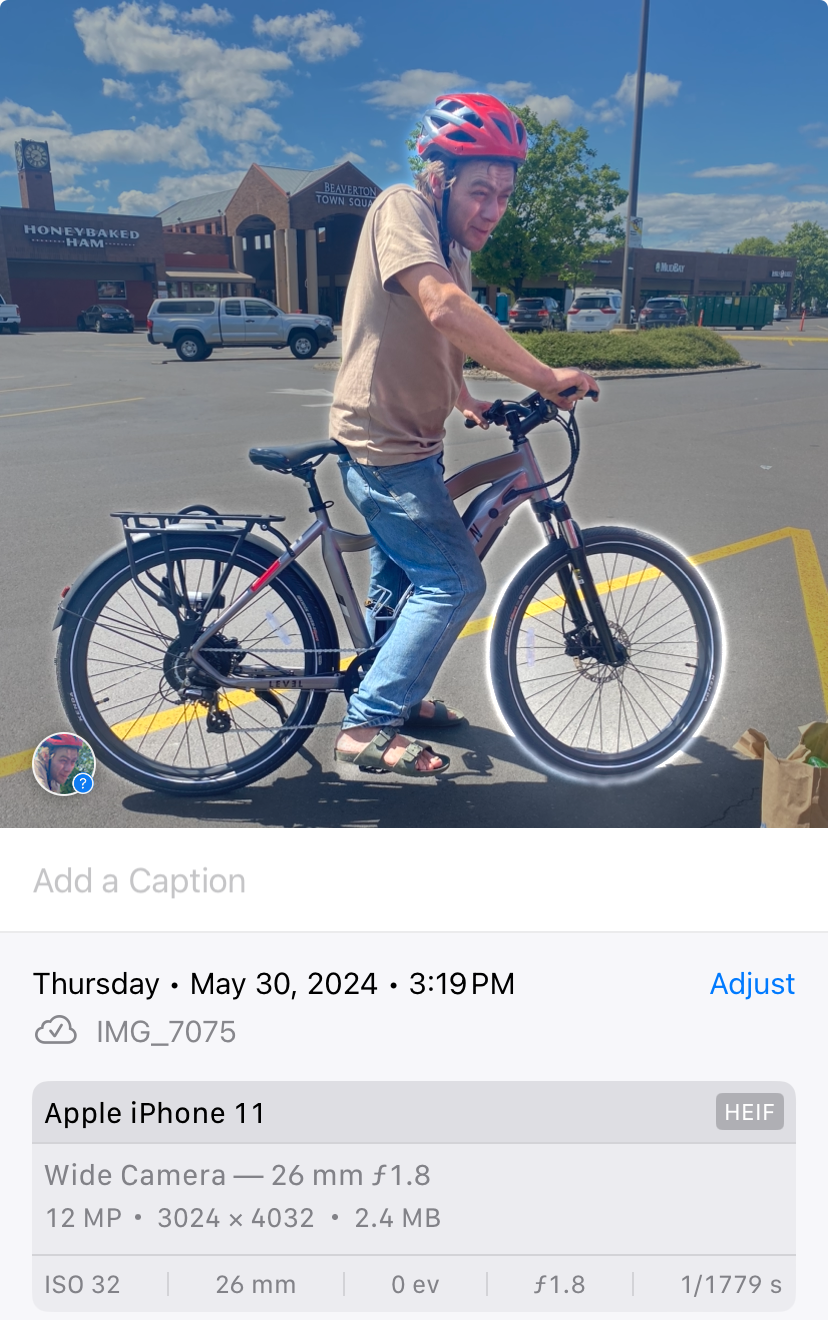
Task: Add a caption to the photo
Action: coord(140,881)
